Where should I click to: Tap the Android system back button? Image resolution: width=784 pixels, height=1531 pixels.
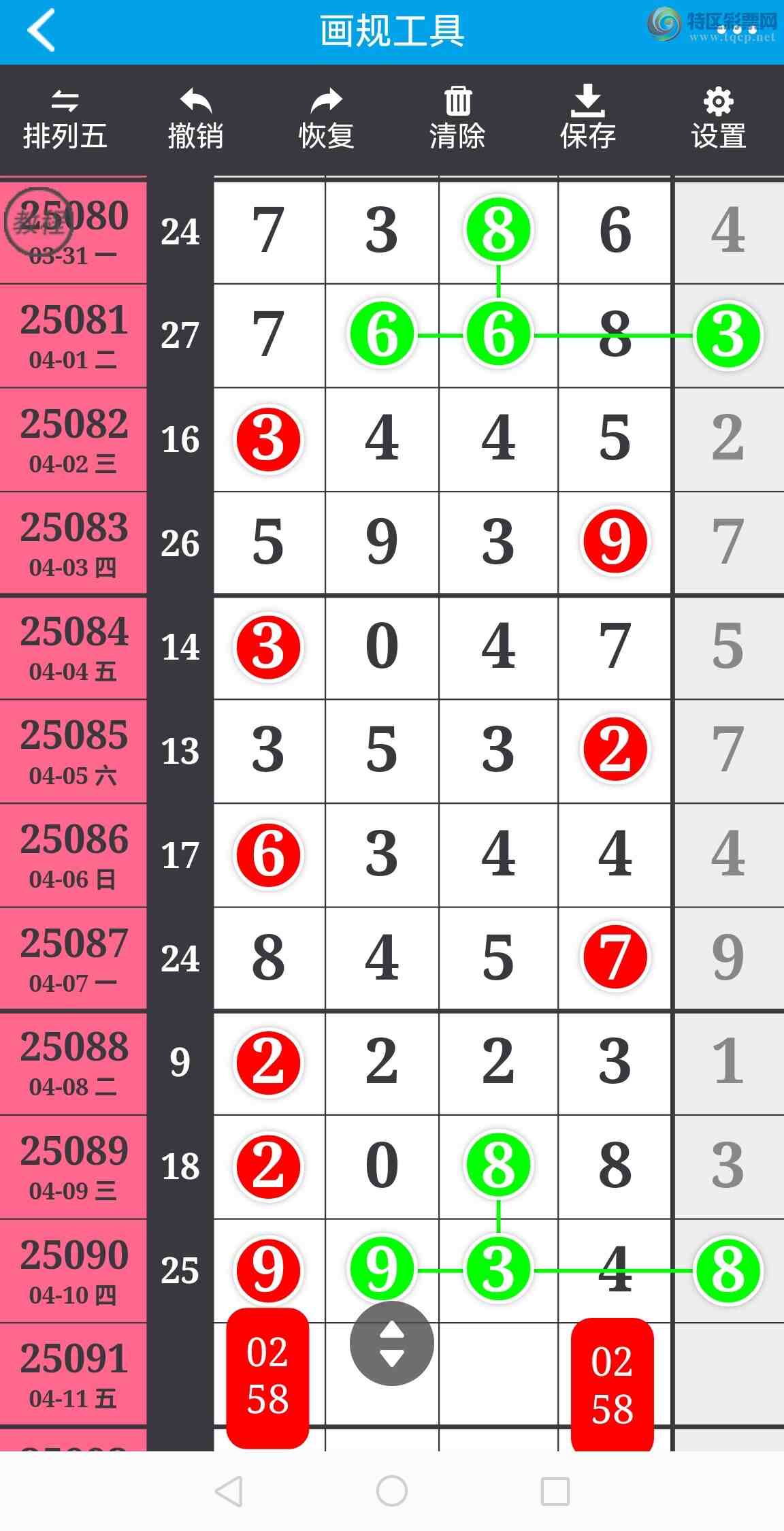[229, 1491]
